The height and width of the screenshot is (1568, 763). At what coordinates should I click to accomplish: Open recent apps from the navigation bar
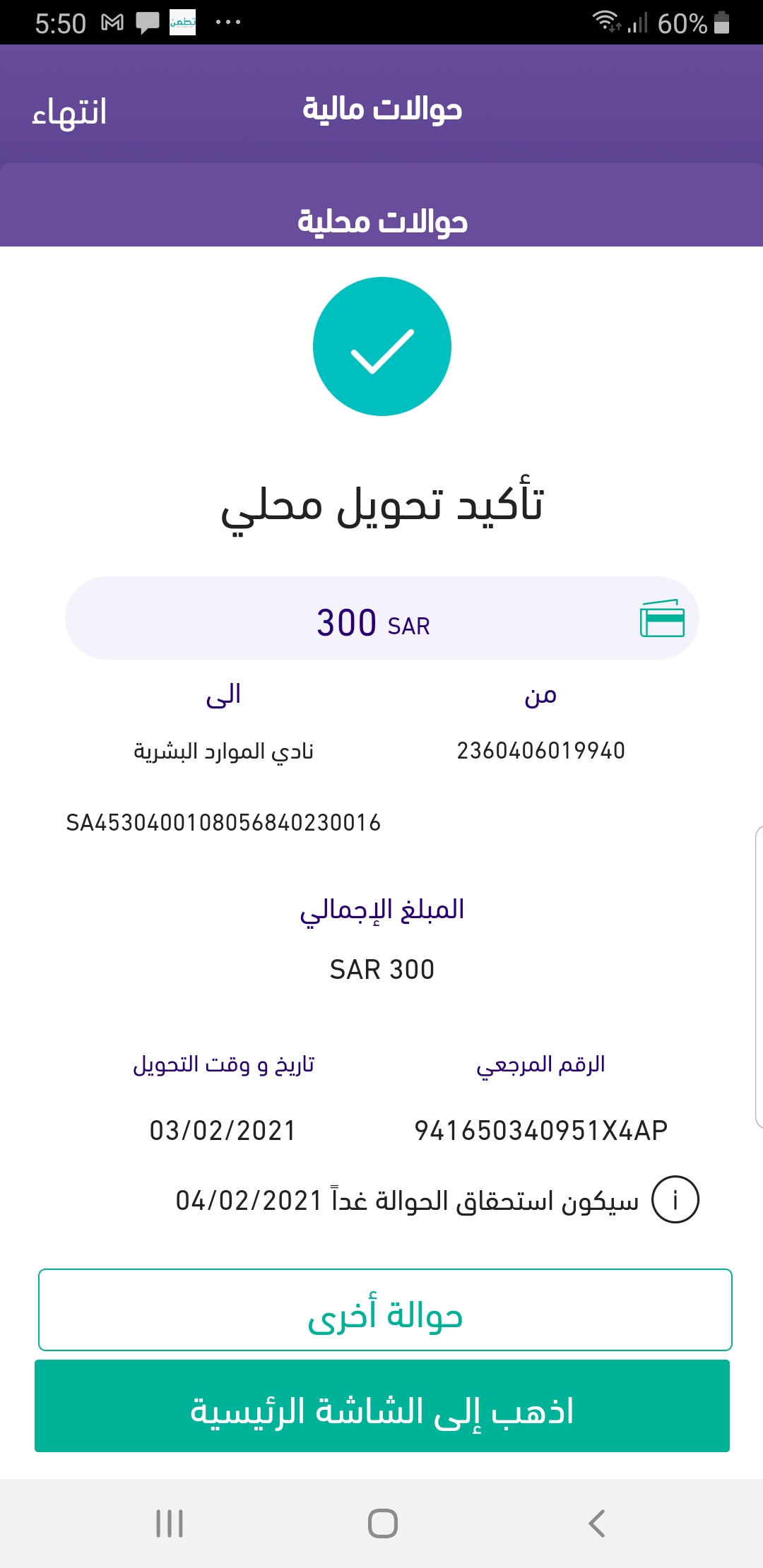pyautogui.click(x=170, y=1524)
